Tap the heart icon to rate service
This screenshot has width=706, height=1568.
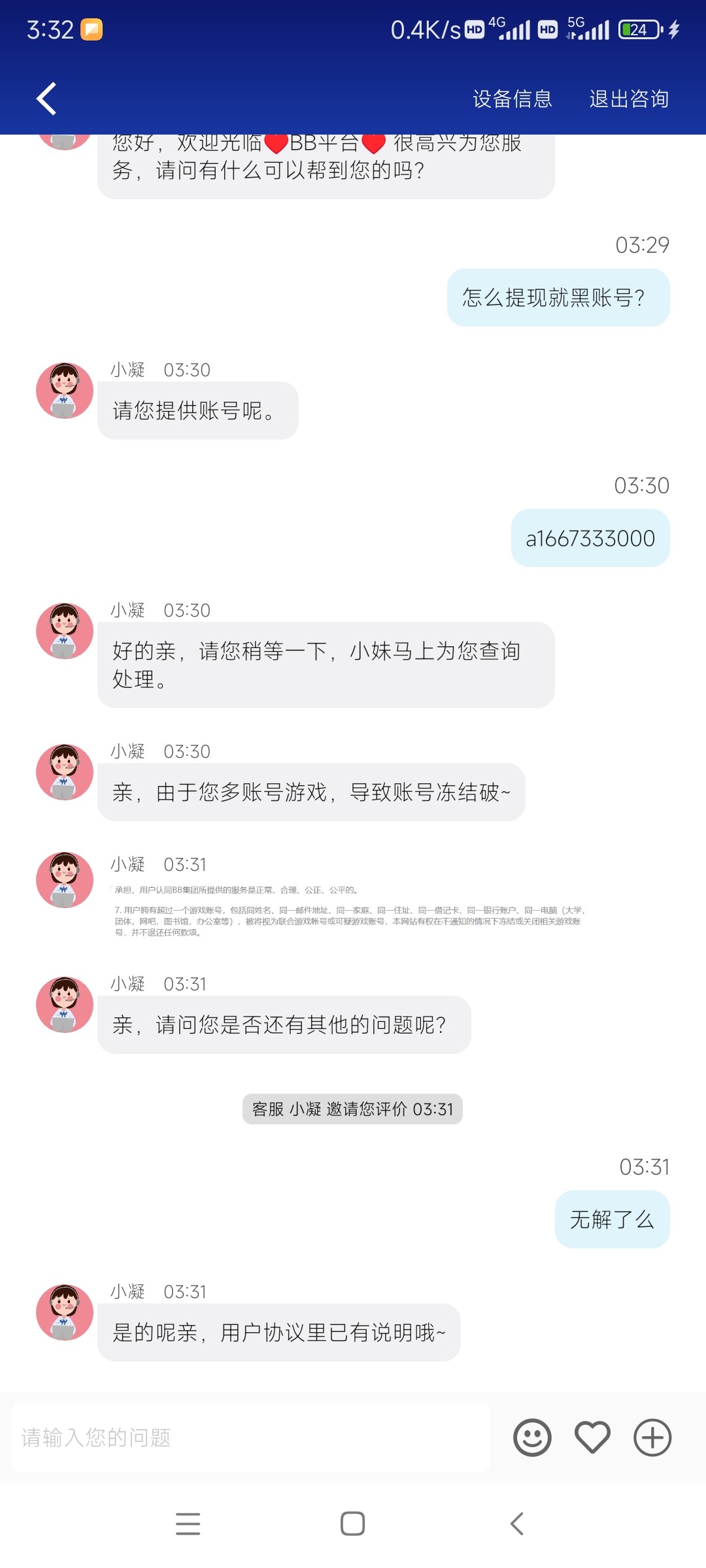(592, 1437)
